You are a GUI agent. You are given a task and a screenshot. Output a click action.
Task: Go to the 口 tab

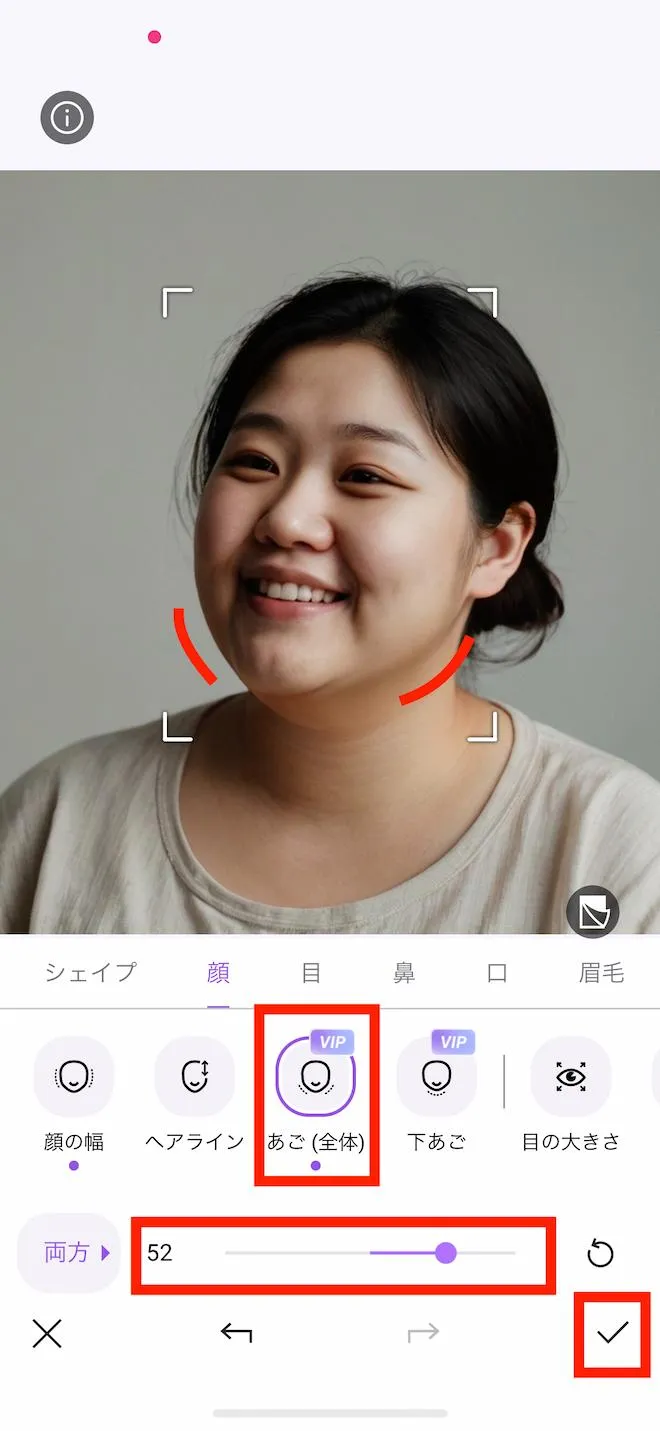pos(497,972)
